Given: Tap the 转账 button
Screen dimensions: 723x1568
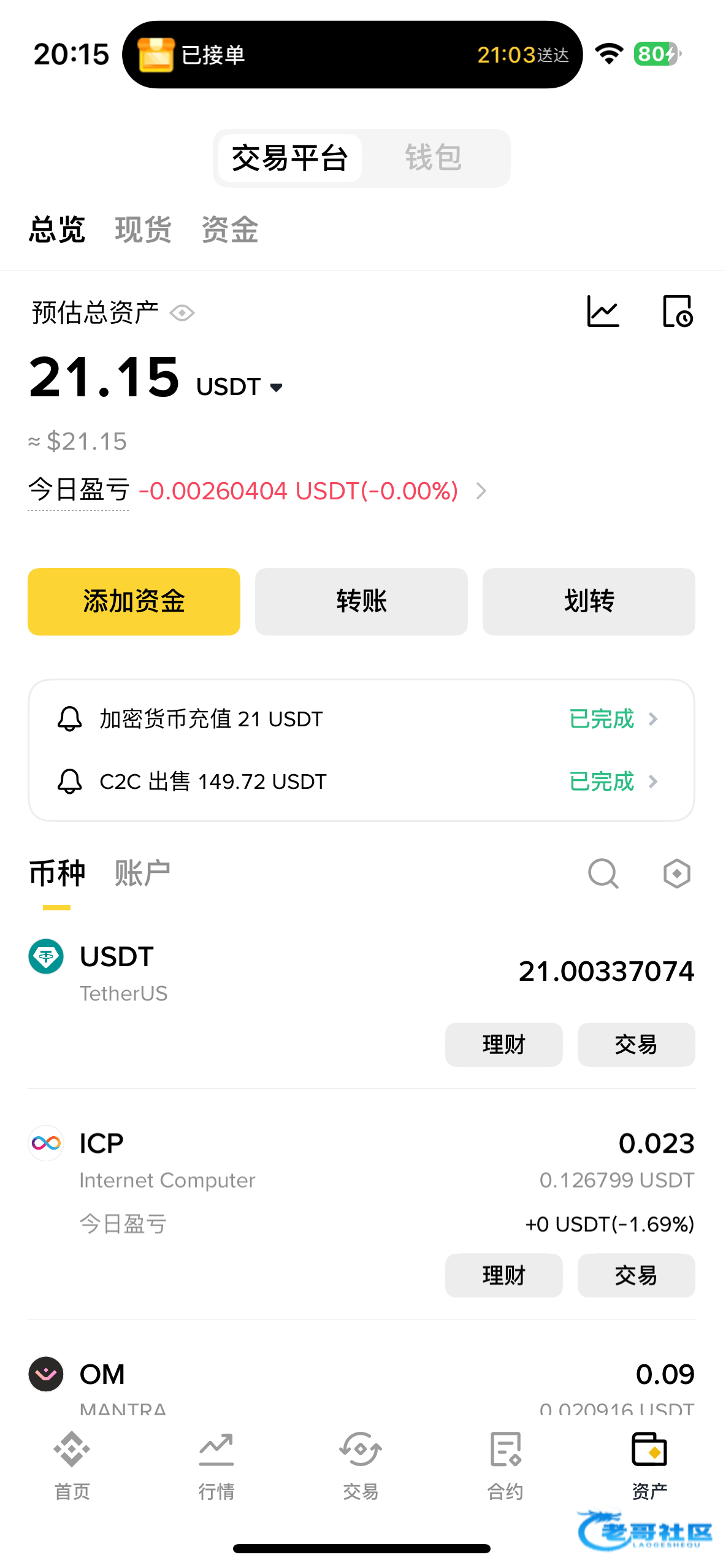Looking at the screenshot, I should coord(361,601).
